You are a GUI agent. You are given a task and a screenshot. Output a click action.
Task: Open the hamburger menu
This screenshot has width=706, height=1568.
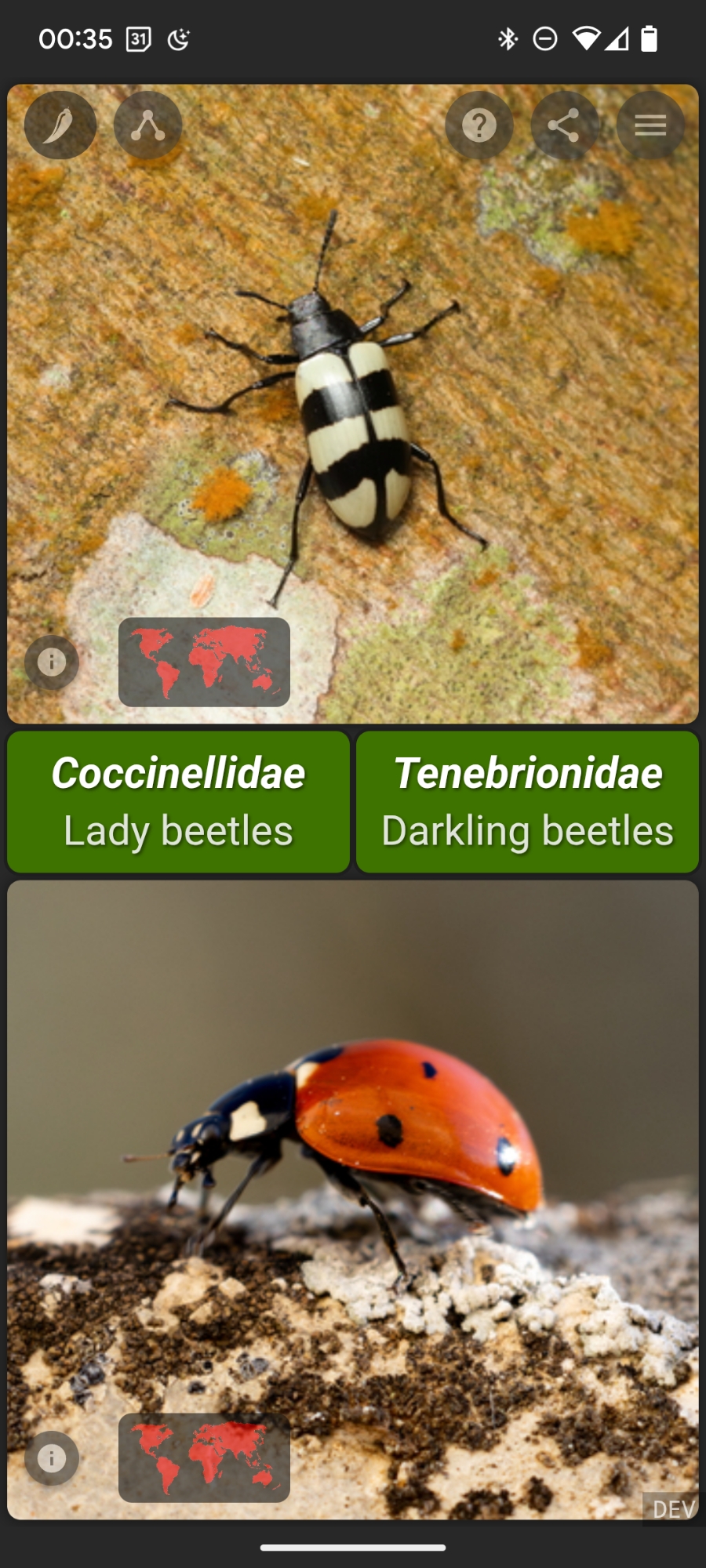point(650,125)
